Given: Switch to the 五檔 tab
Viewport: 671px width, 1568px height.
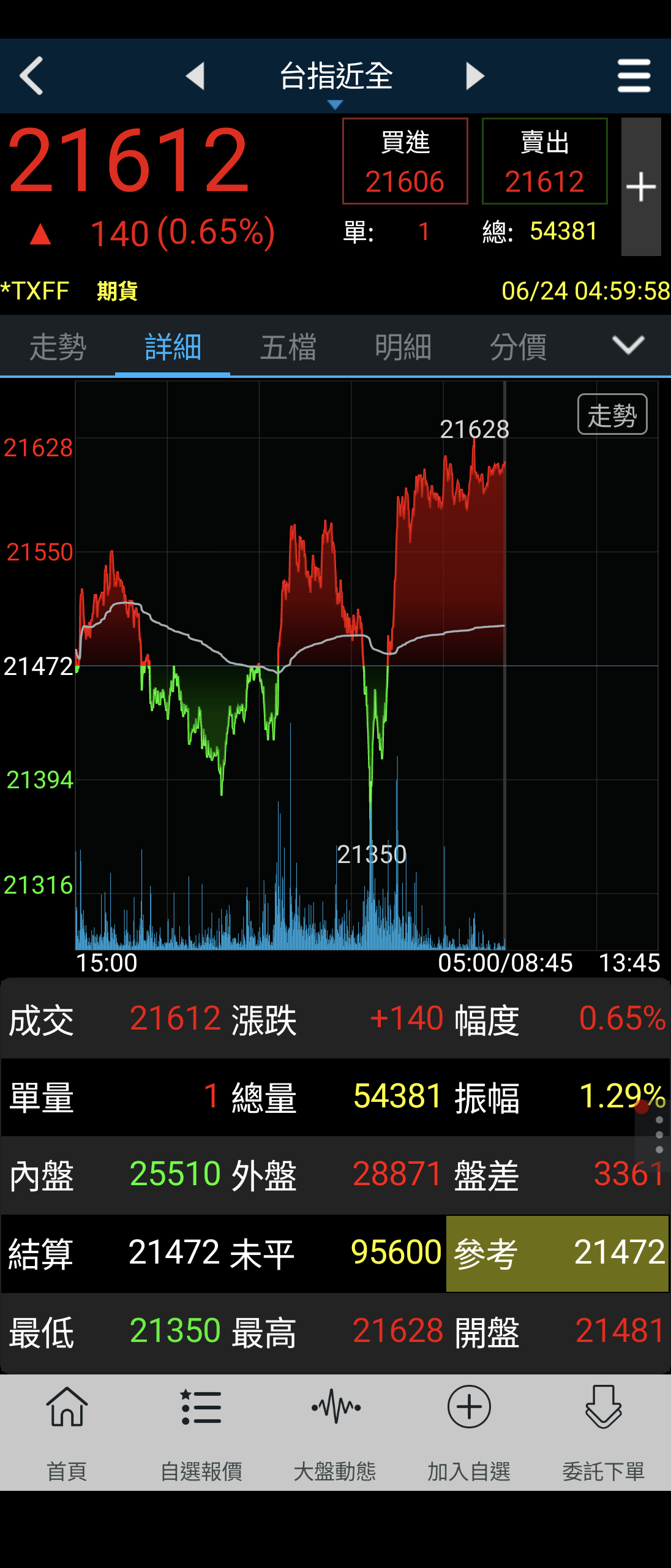Looking at the screenshot, I should click(x=288, y=347).
